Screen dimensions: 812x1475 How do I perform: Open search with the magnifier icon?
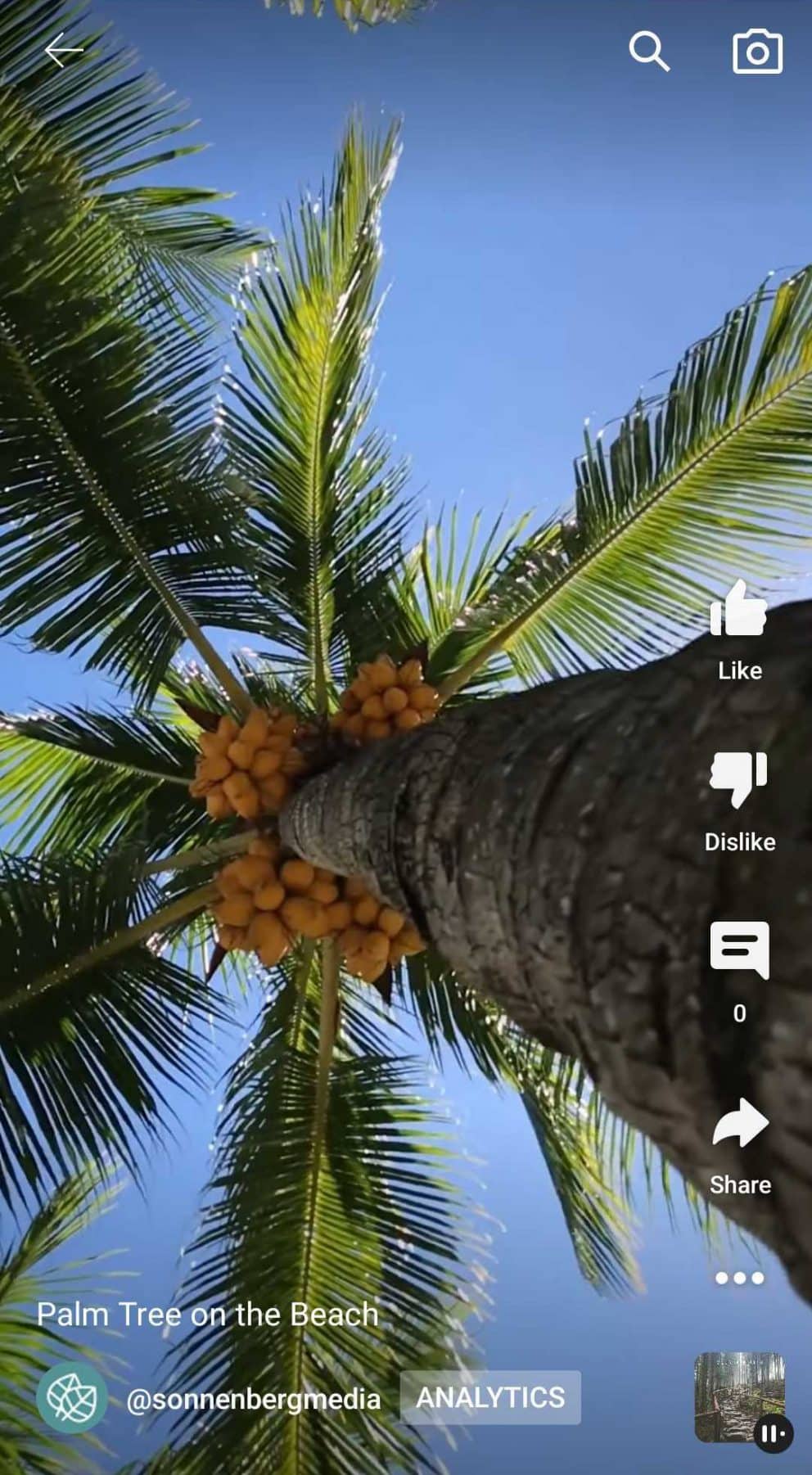click(x=649, y=52)
